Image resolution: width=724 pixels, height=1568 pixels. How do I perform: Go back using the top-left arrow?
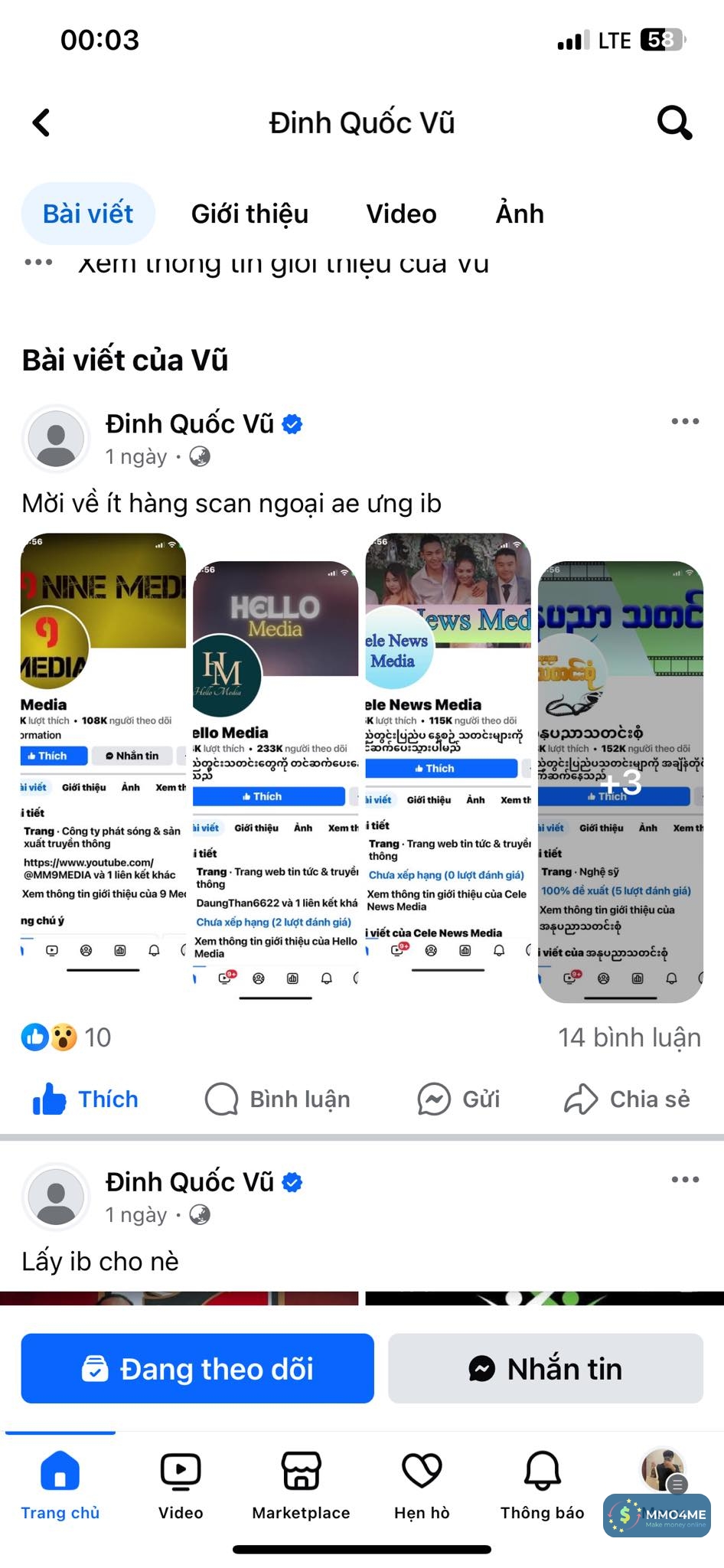[x=41, y=122]
